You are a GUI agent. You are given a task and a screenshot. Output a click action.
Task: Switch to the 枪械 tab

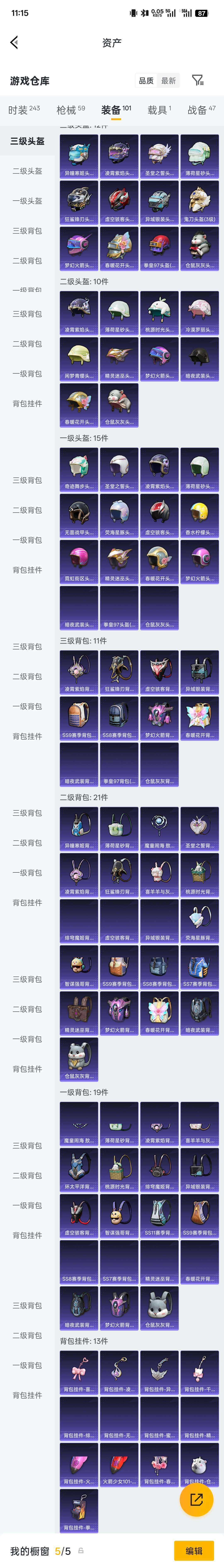pyautogui.click(x=71, y=110)
